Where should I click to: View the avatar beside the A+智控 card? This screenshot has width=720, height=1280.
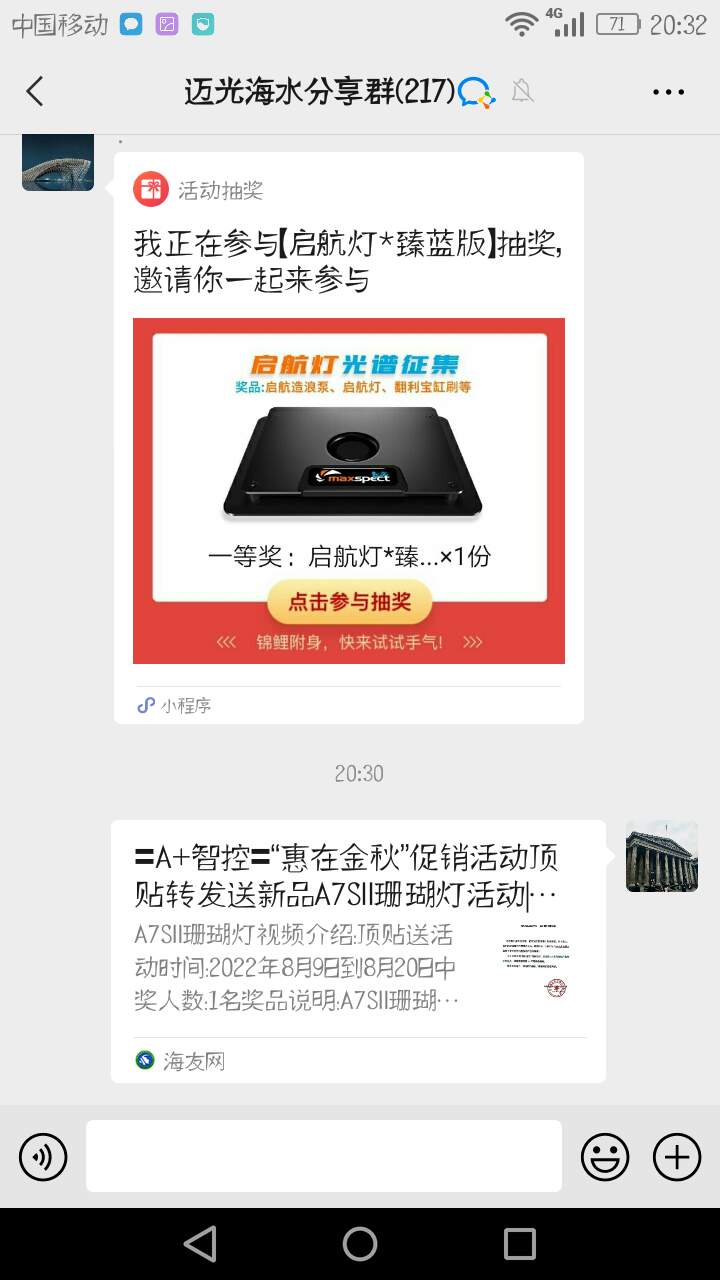coord(662,856)
